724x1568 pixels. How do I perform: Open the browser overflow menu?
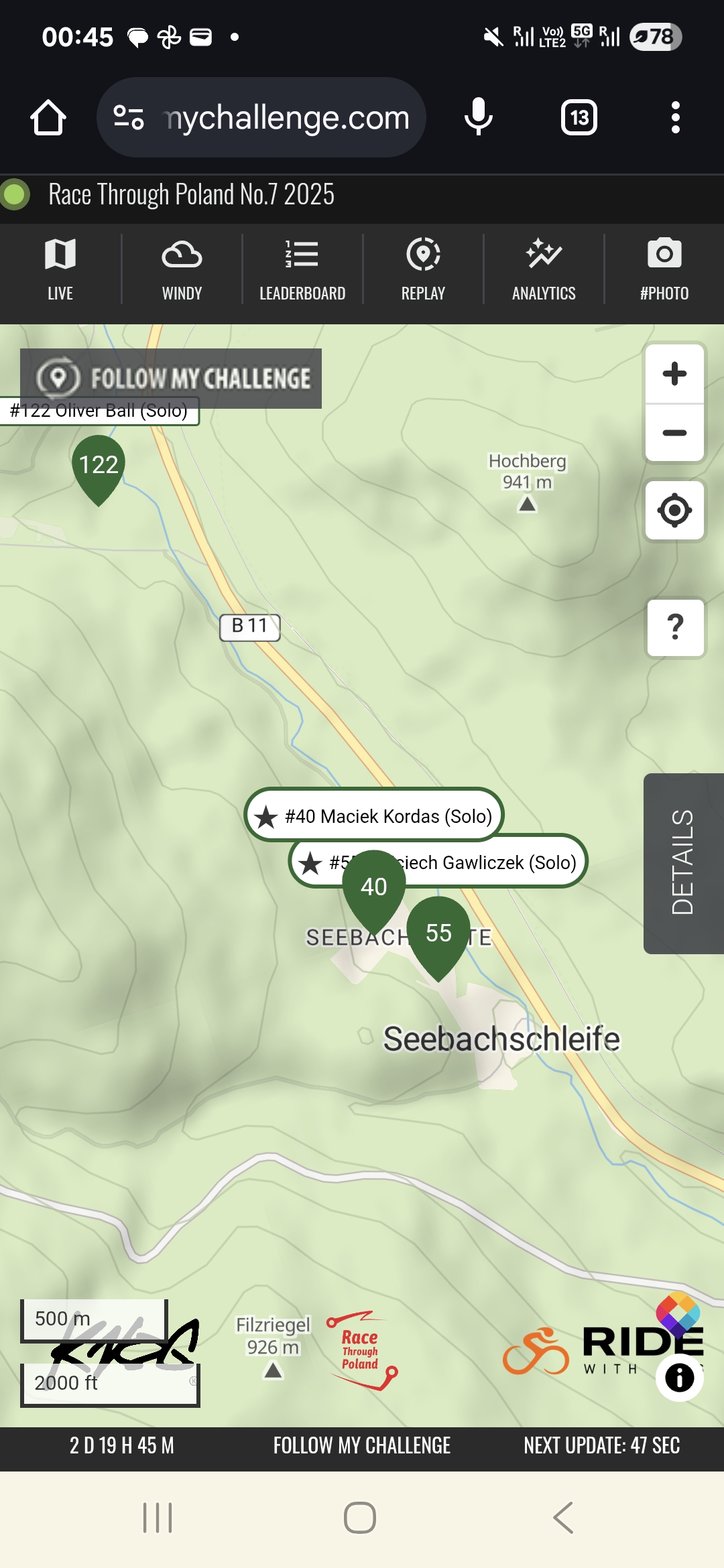pyautogui.click(x=676, y=117)
